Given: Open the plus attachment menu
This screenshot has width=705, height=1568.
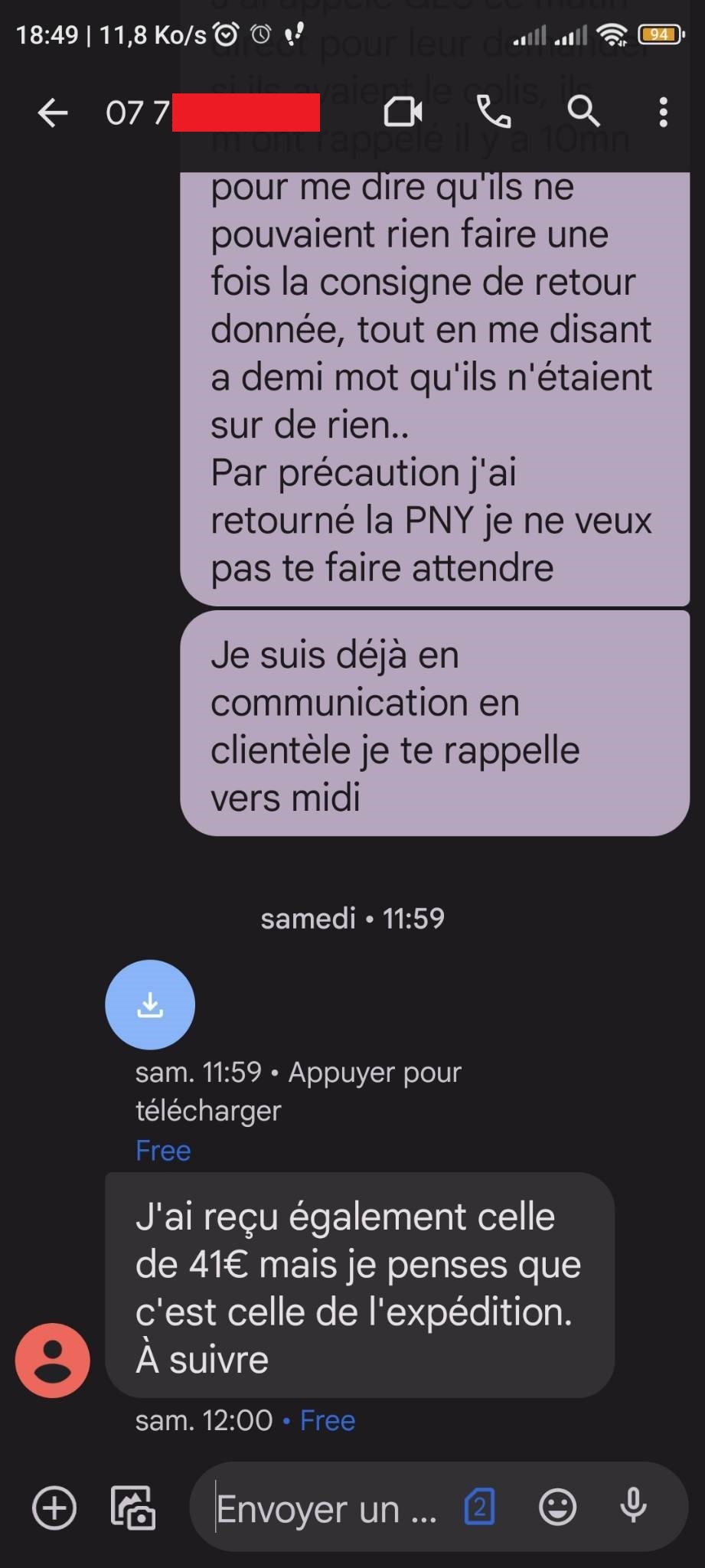Looking at the screenshot, I should click(x=54, y=1508).
